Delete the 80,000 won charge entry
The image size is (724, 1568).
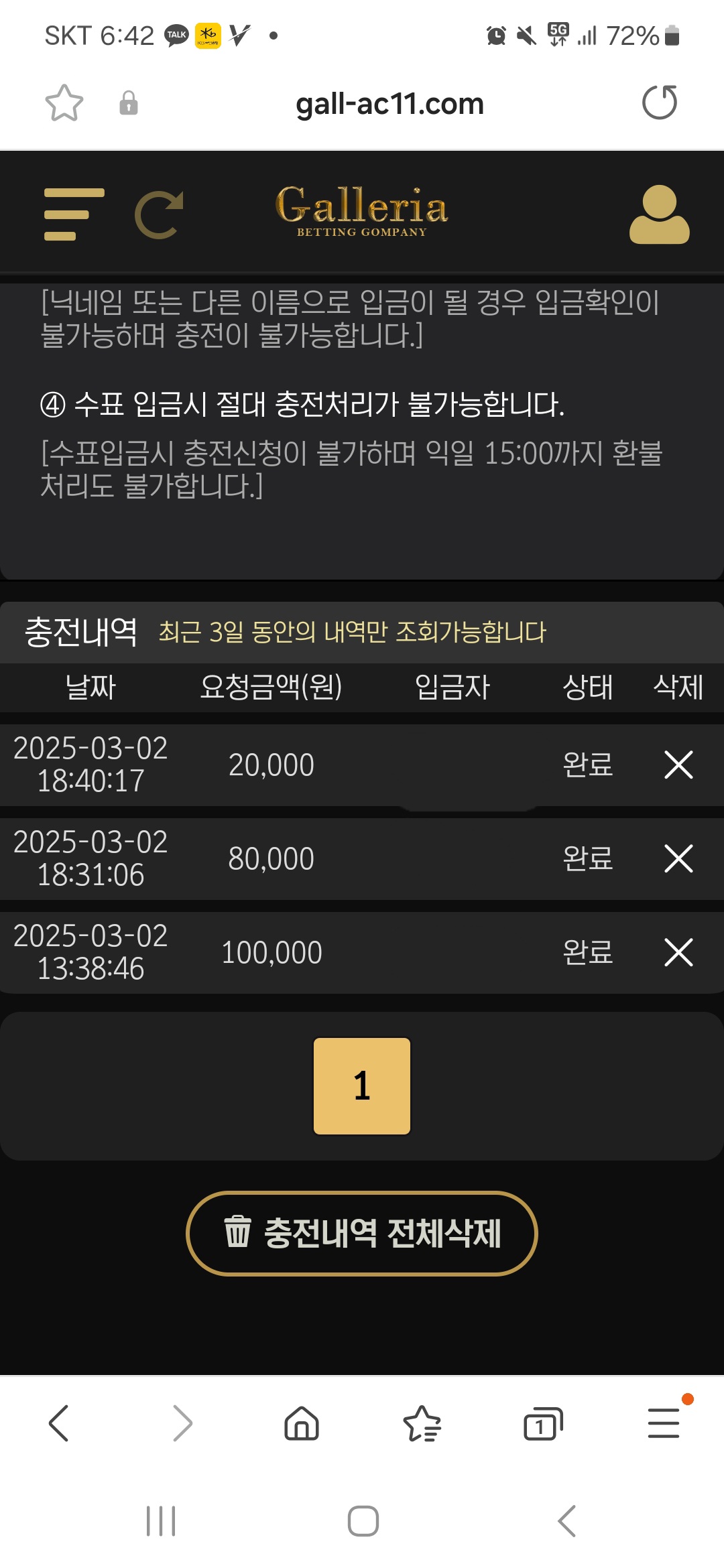click(x=678, y=858)
